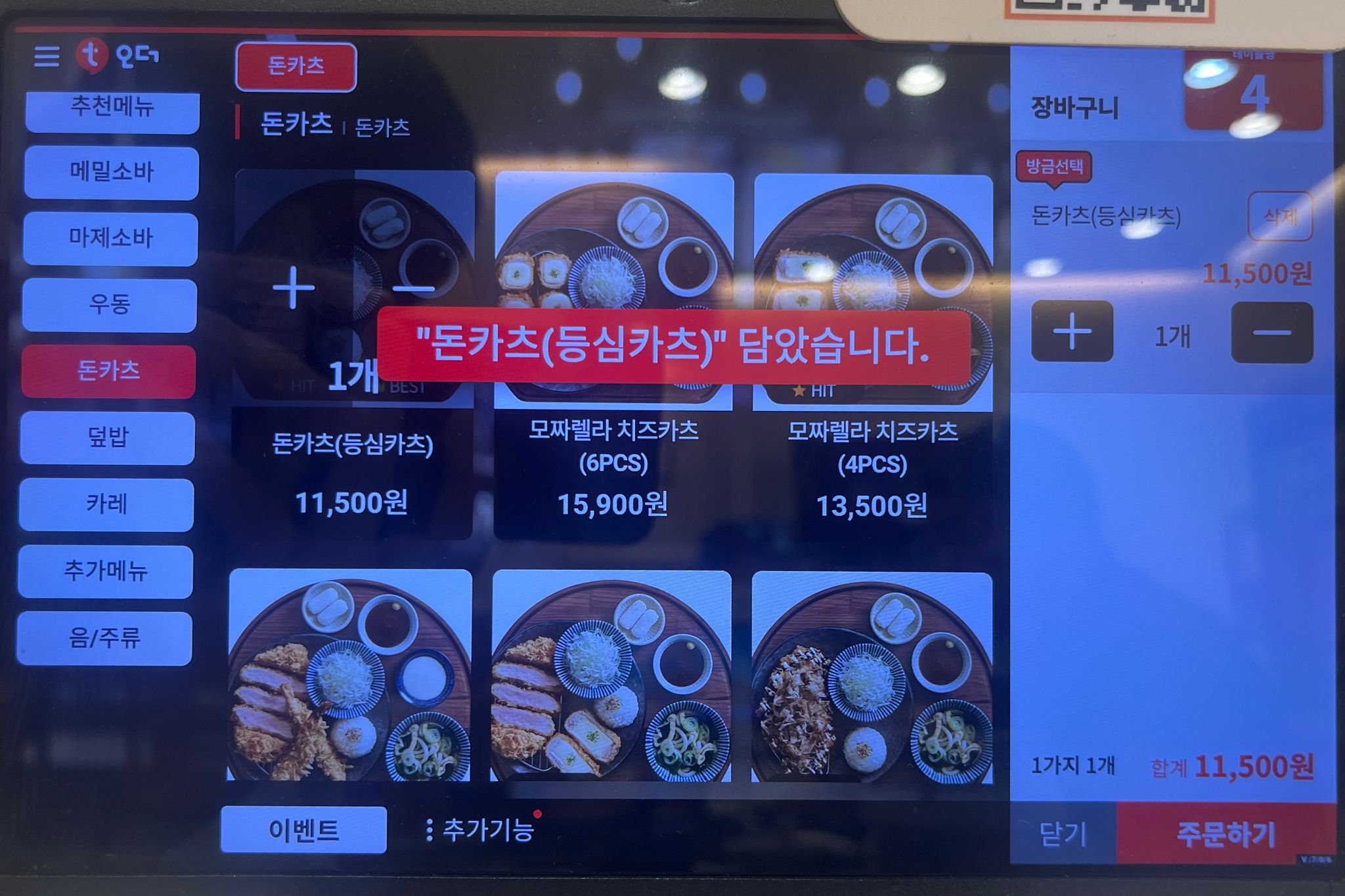The width and height of the screenshot is (1345, 896).
Task: Open the 우동 category
Action: (x=110, y=305)
